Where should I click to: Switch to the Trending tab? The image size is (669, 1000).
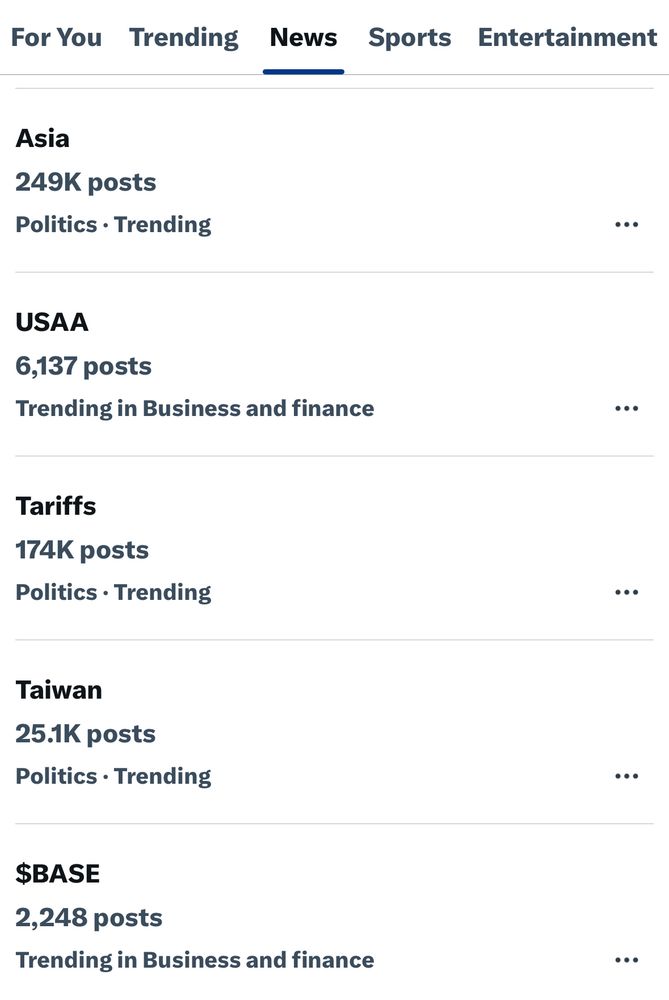184,38
